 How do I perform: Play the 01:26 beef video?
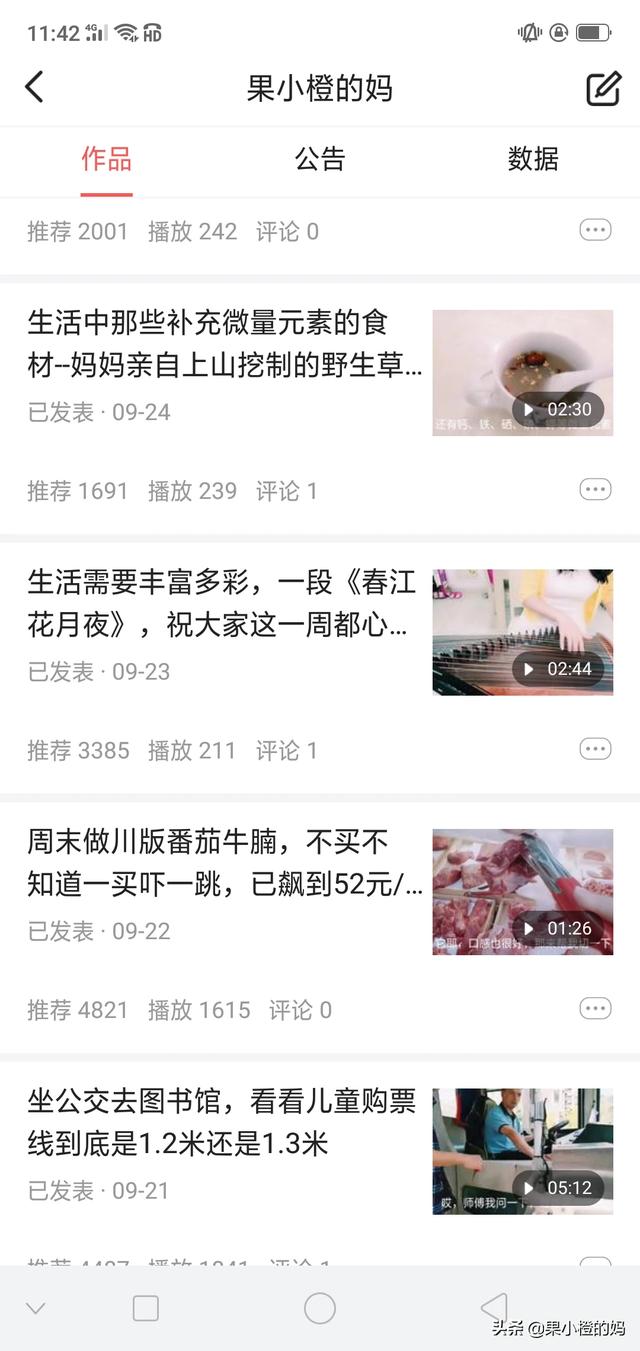[x=522, y=892]
